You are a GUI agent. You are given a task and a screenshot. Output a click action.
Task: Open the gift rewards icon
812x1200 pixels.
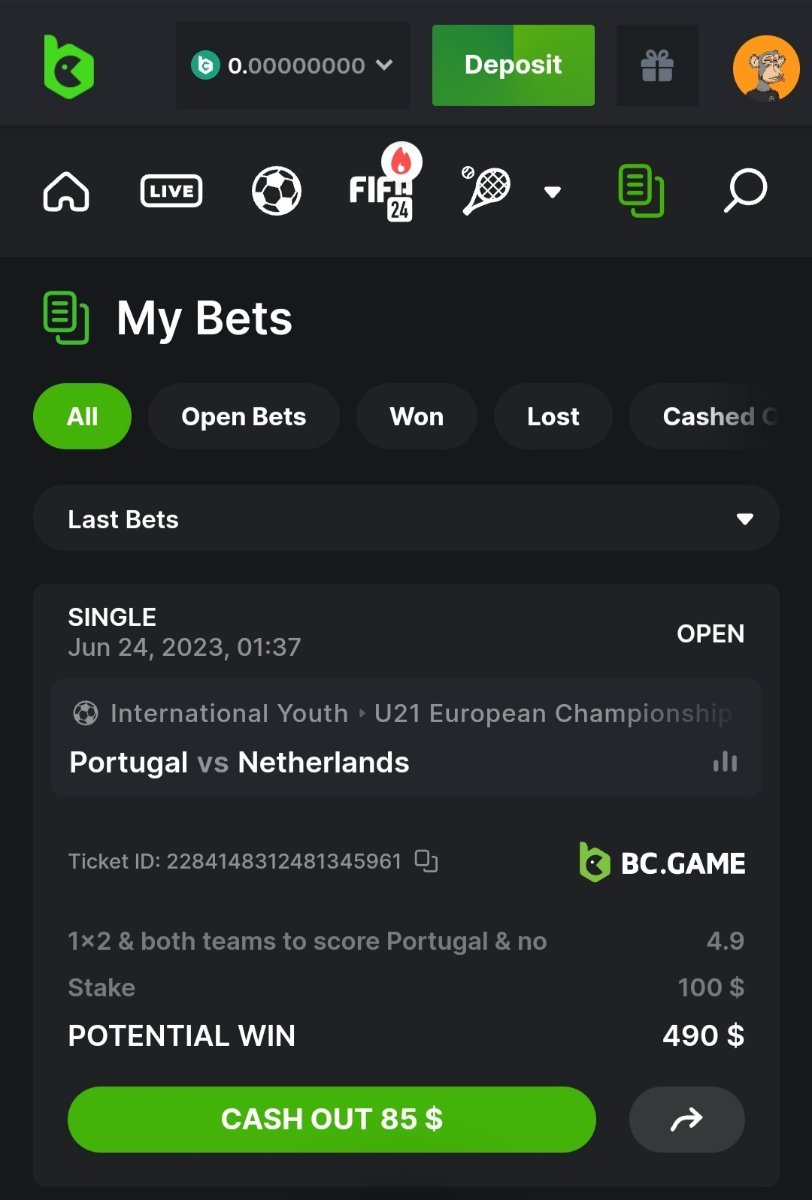(657, 66)
